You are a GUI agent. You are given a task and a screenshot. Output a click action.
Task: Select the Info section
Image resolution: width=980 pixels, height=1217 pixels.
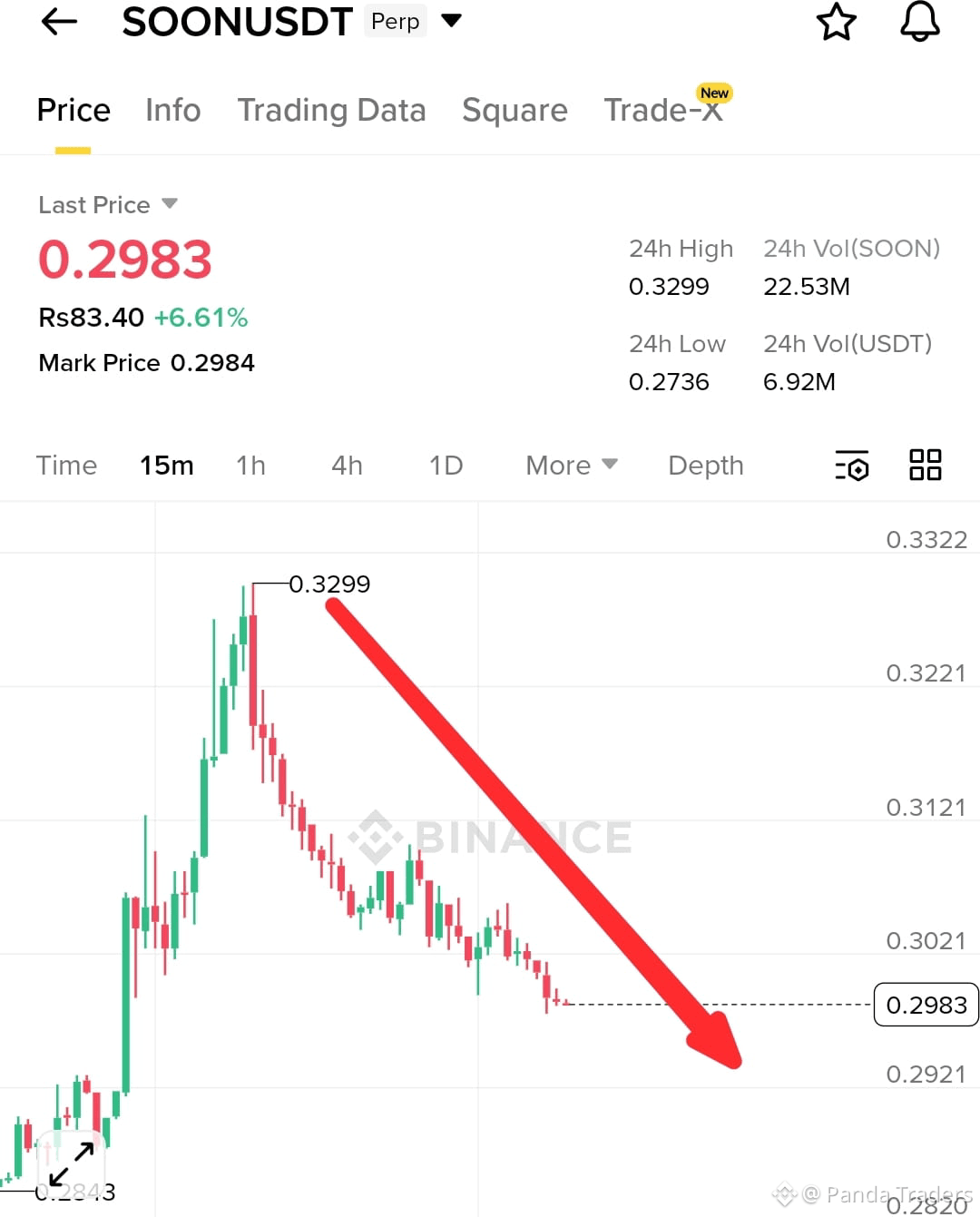click(x=172, y=110)
